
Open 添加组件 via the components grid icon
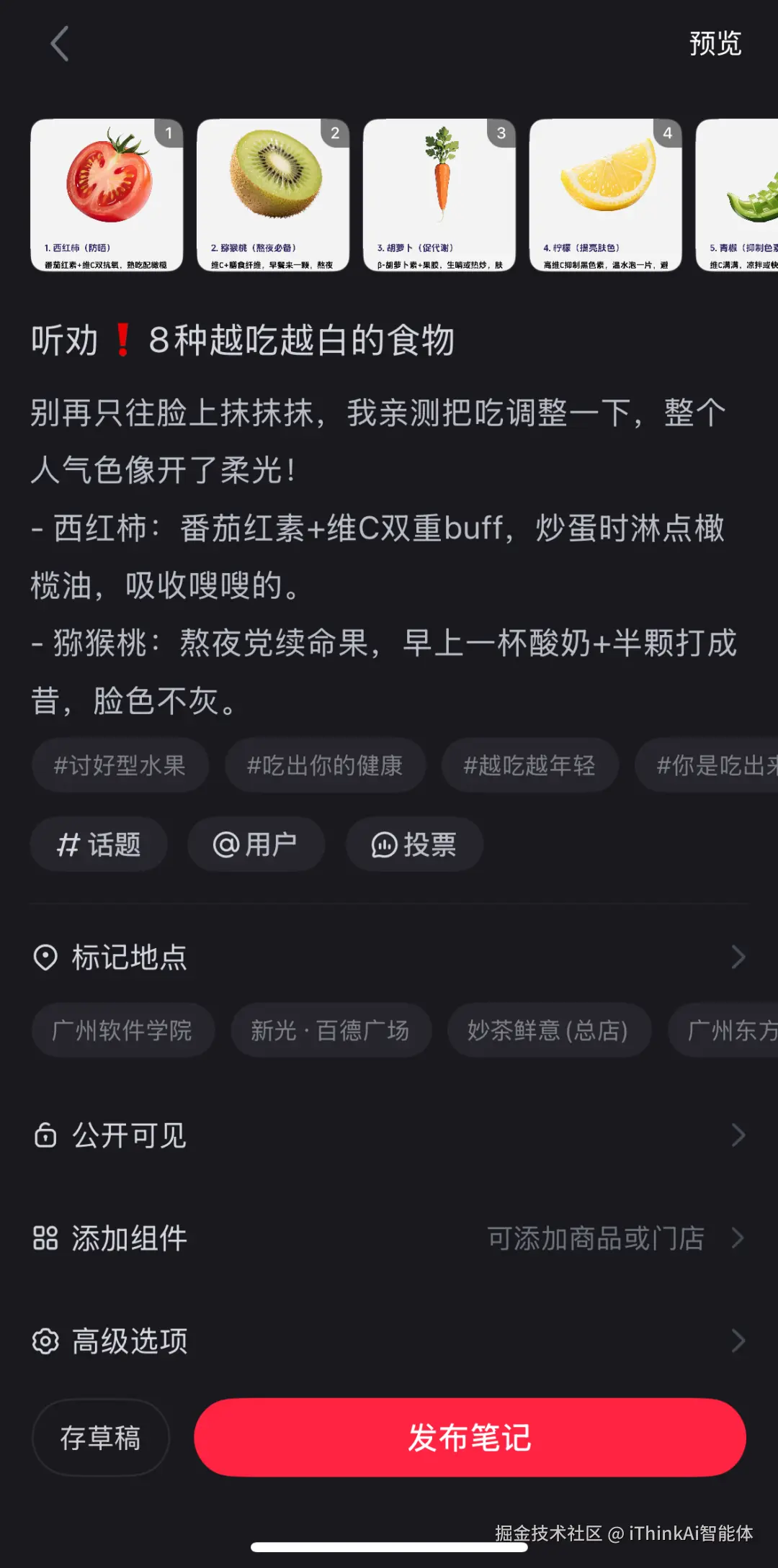pos(45,1237)
